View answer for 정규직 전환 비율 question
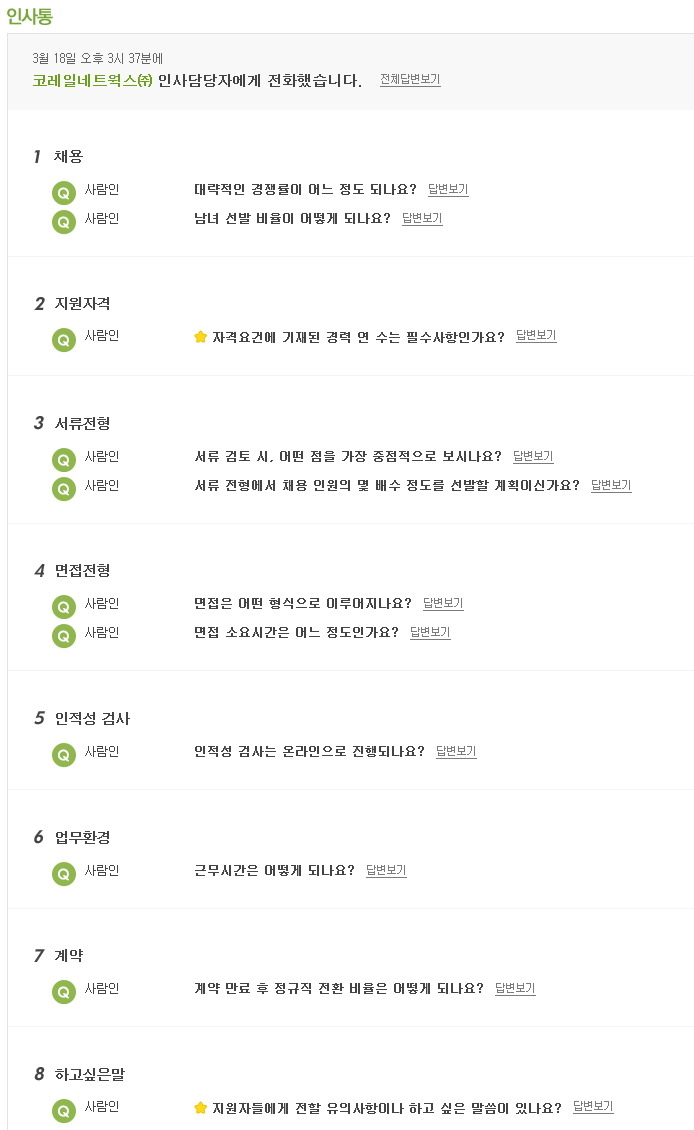 tap(515, 988)
